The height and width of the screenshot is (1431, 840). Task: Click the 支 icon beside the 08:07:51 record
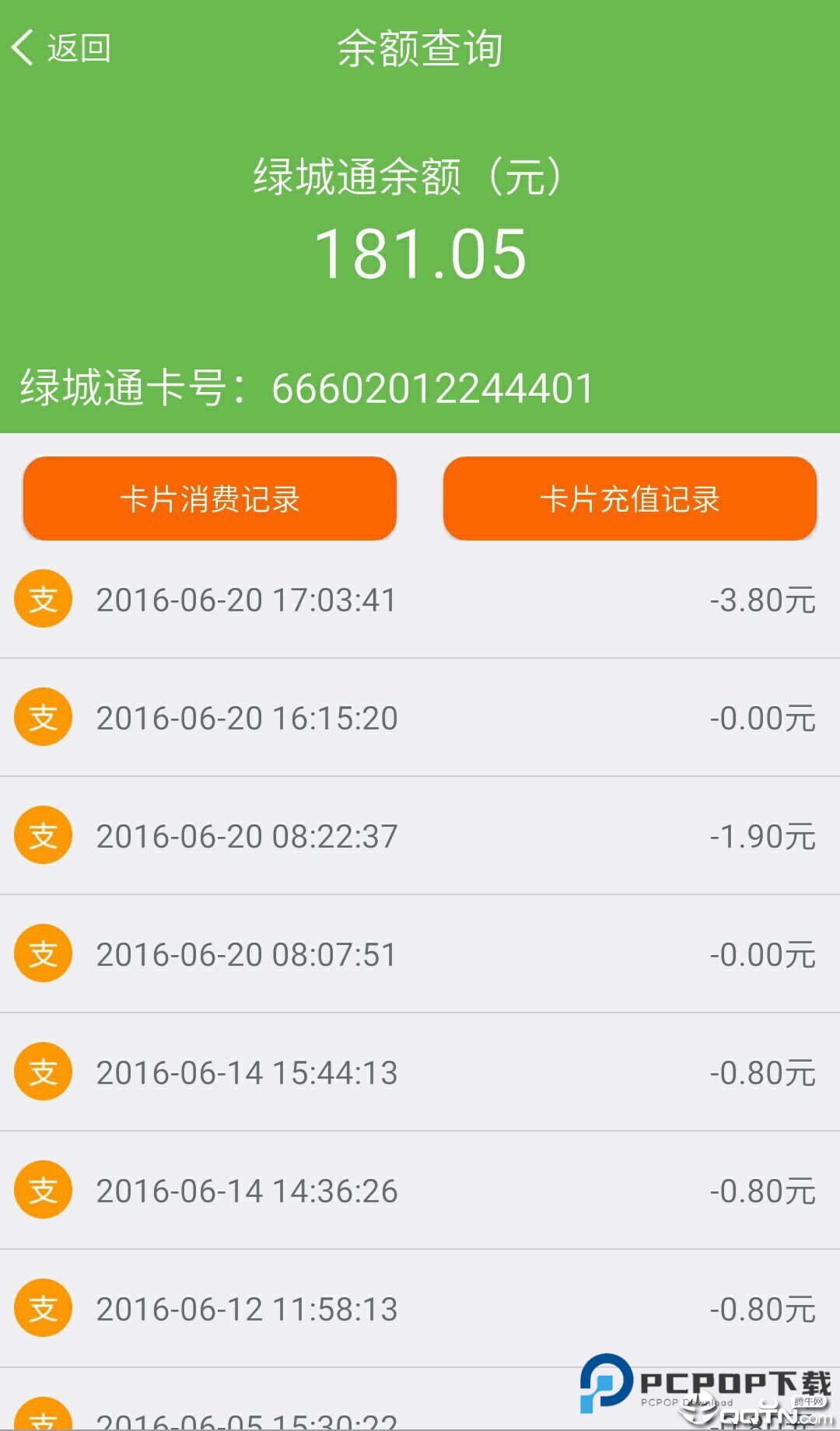pyautogui.click(x=43, y=953)
